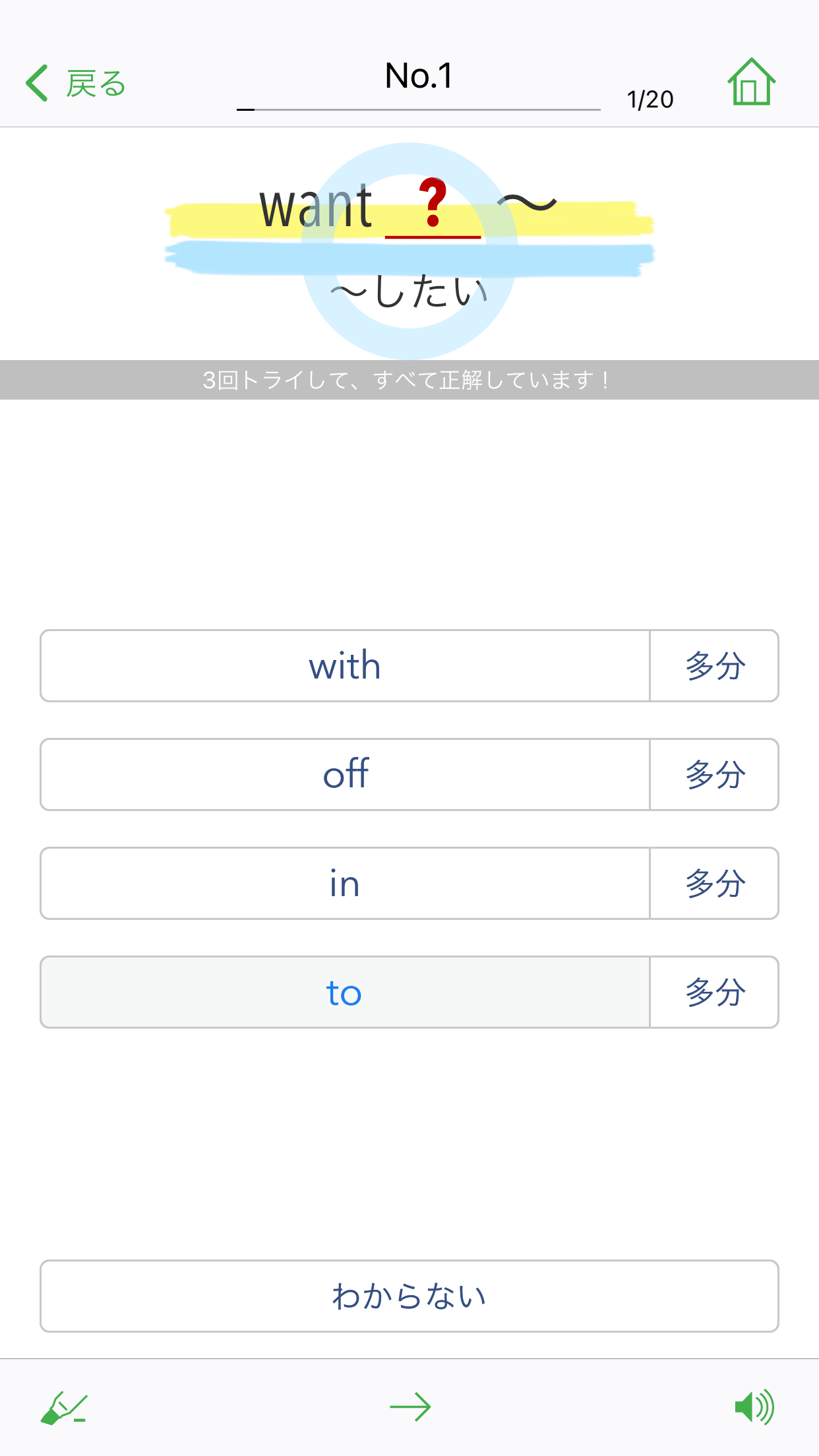Toggle 多分 confidence for the with option

714,666
